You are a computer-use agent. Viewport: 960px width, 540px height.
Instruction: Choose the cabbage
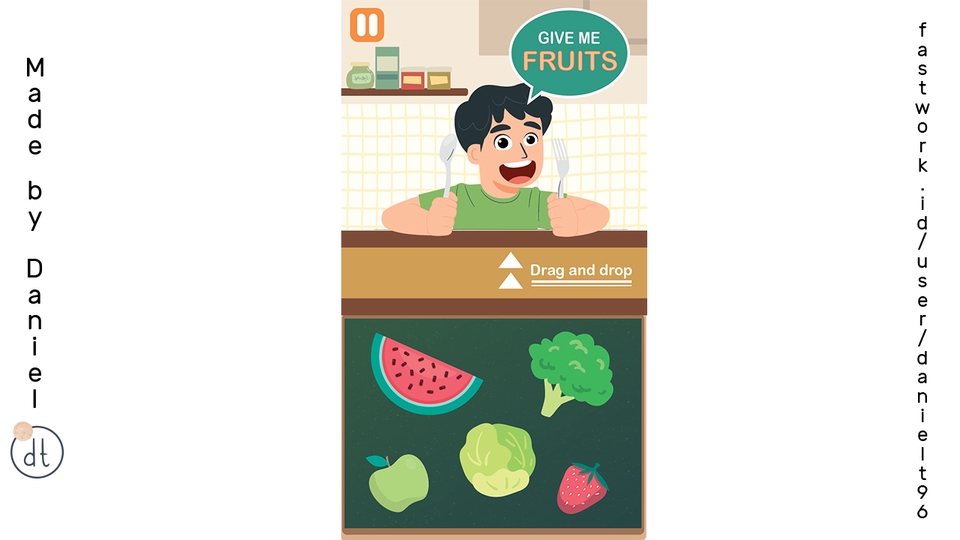496,460
